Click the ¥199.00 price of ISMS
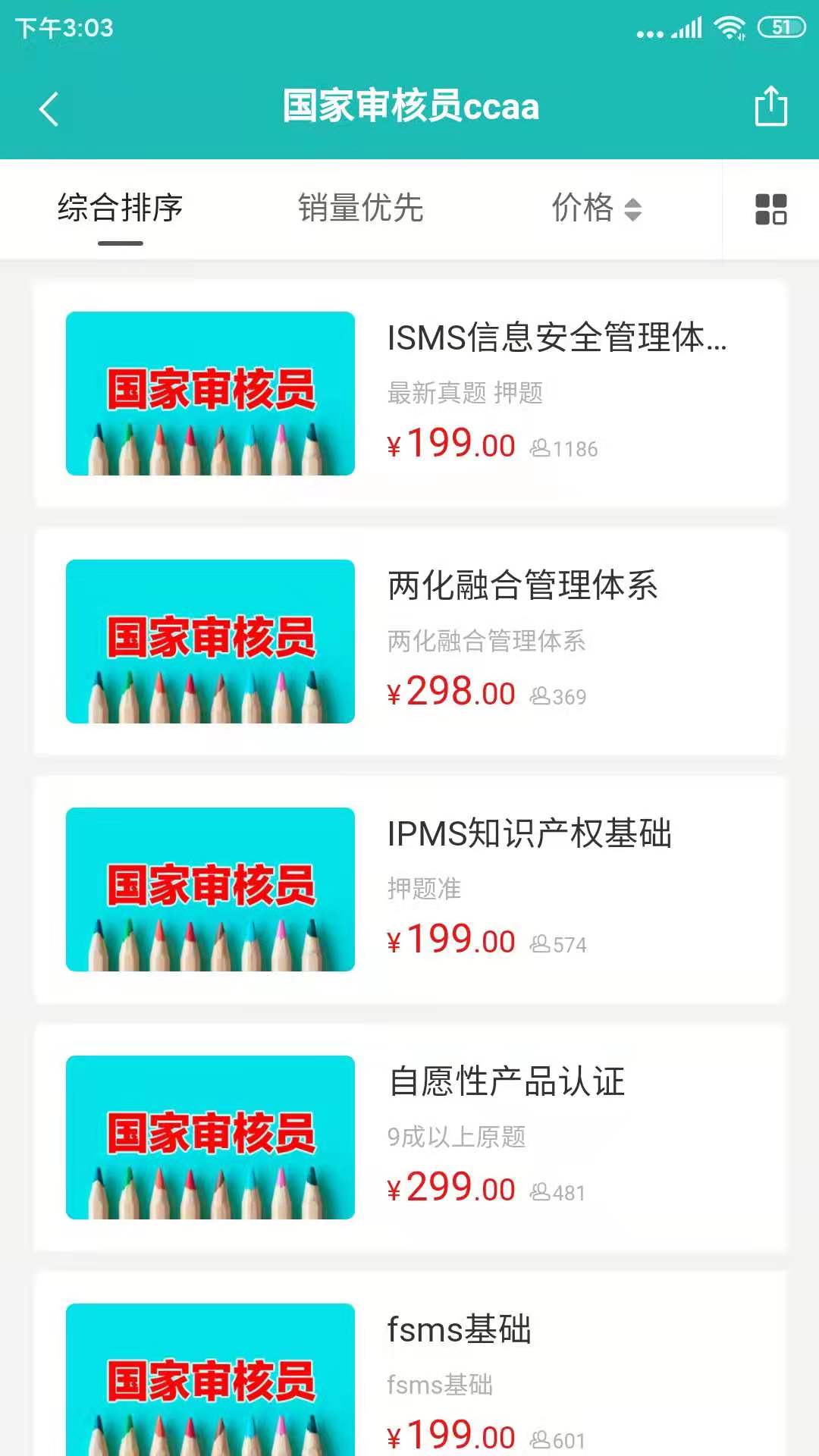Viewport: 819px width, 1456px height. tap(449, 445)
